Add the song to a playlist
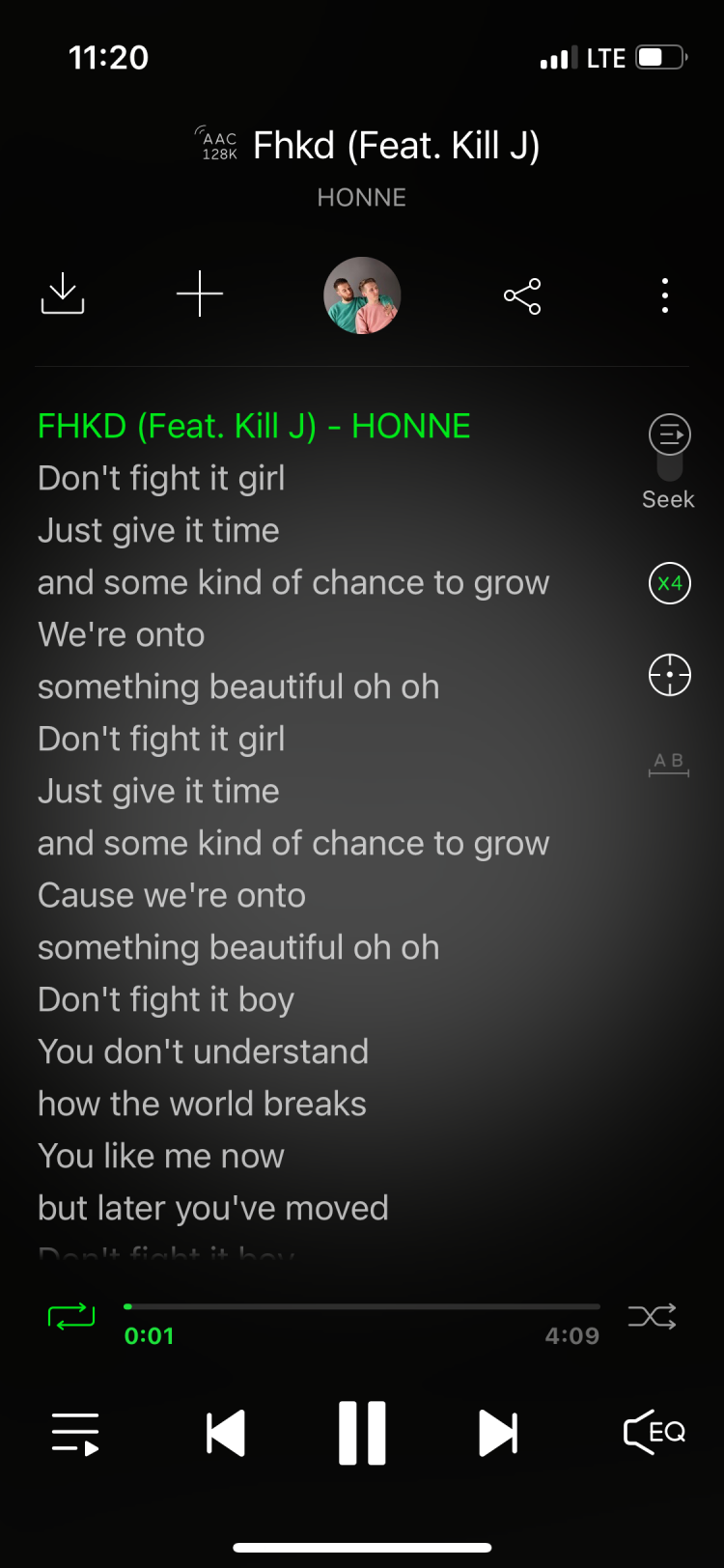 coord(200,294)
